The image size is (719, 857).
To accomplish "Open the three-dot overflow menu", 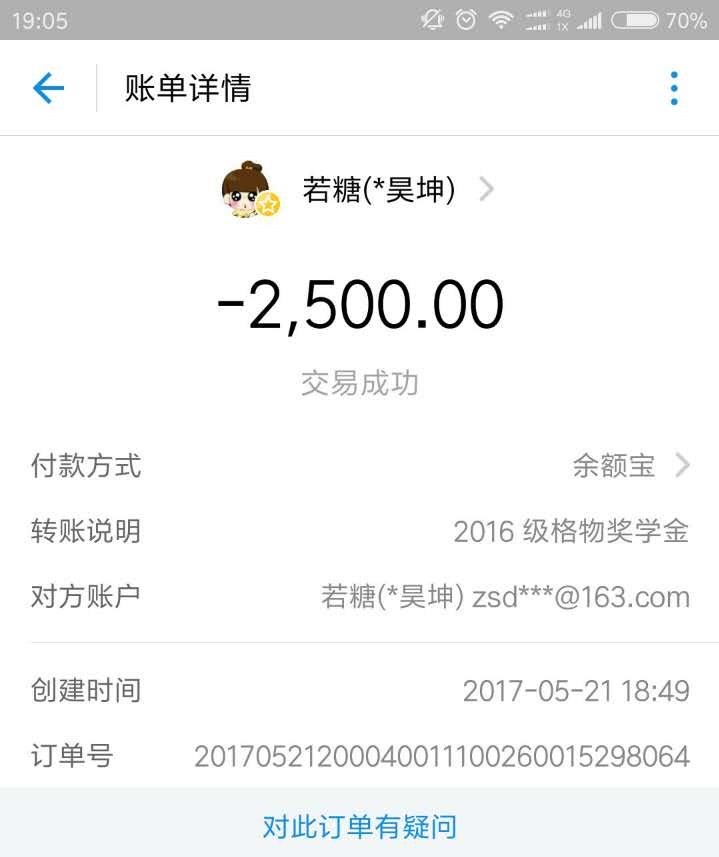I will tap(674, 88).
